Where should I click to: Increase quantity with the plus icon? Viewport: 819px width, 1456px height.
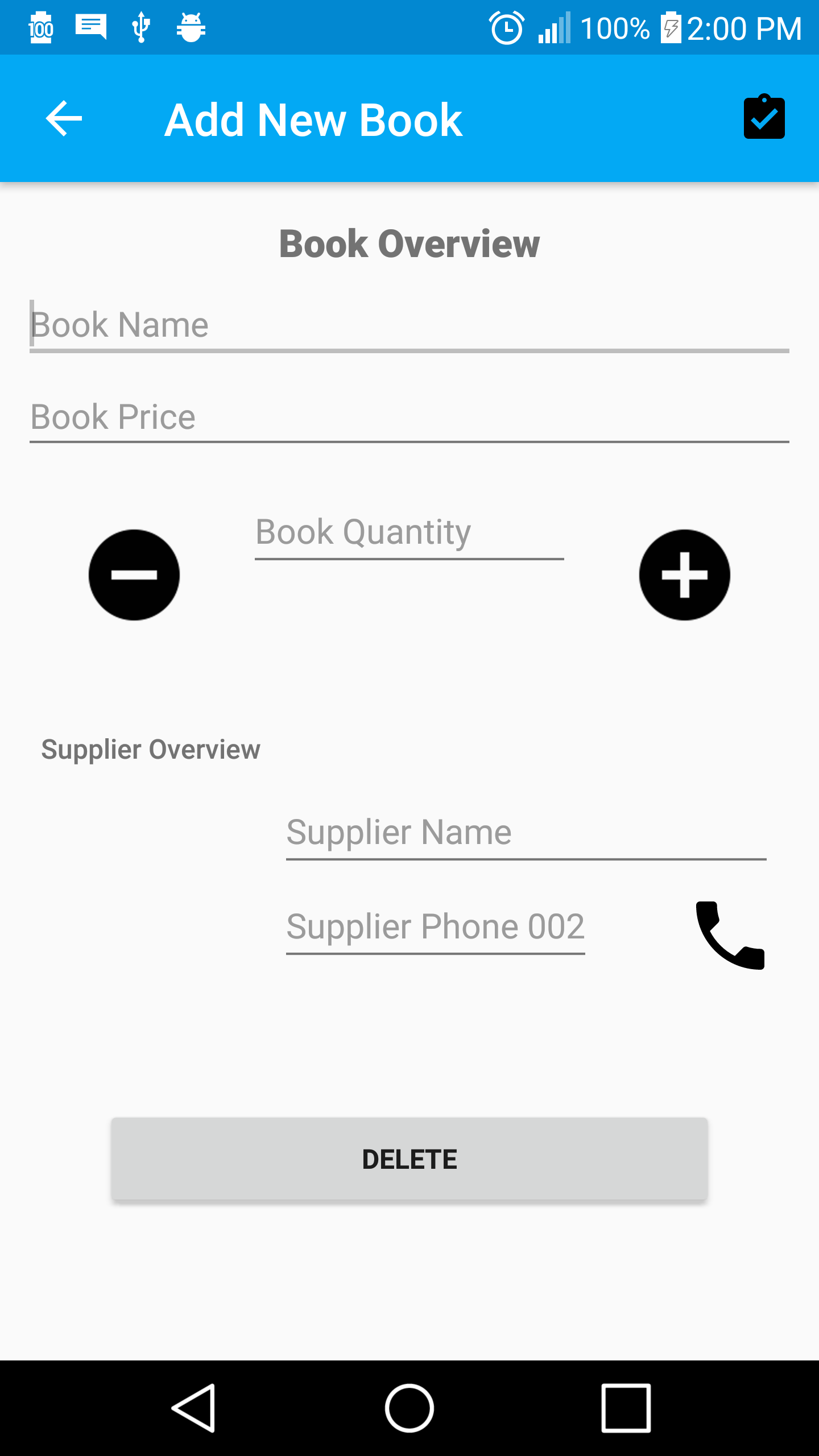[684, 575]
